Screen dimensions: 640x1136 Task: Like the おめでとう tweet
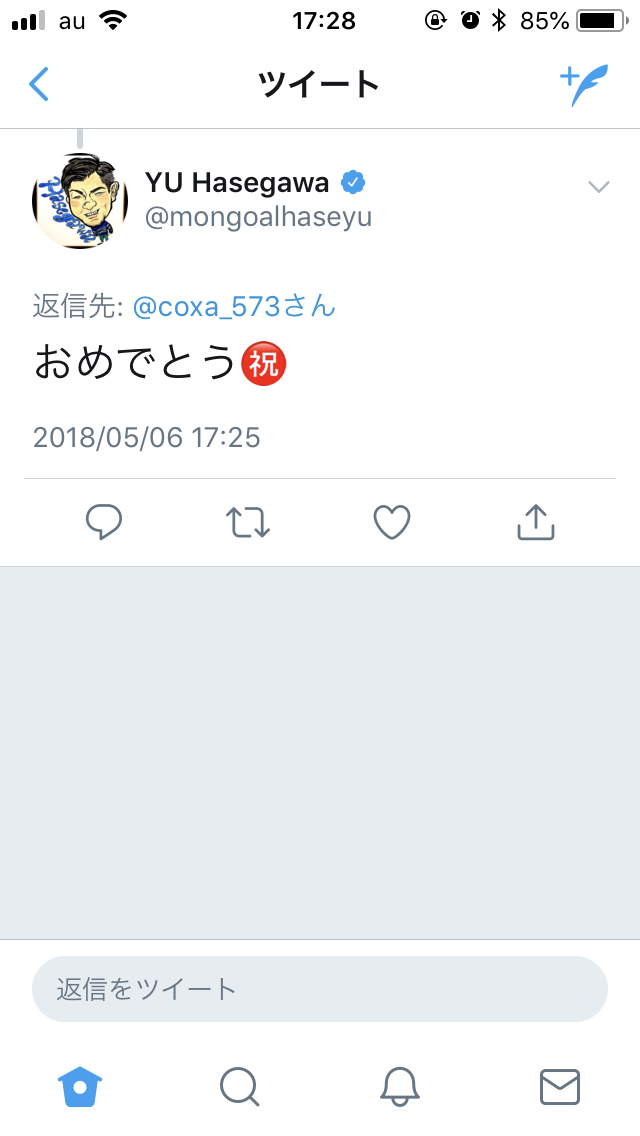pyautogui.click(x=391, y=522)
